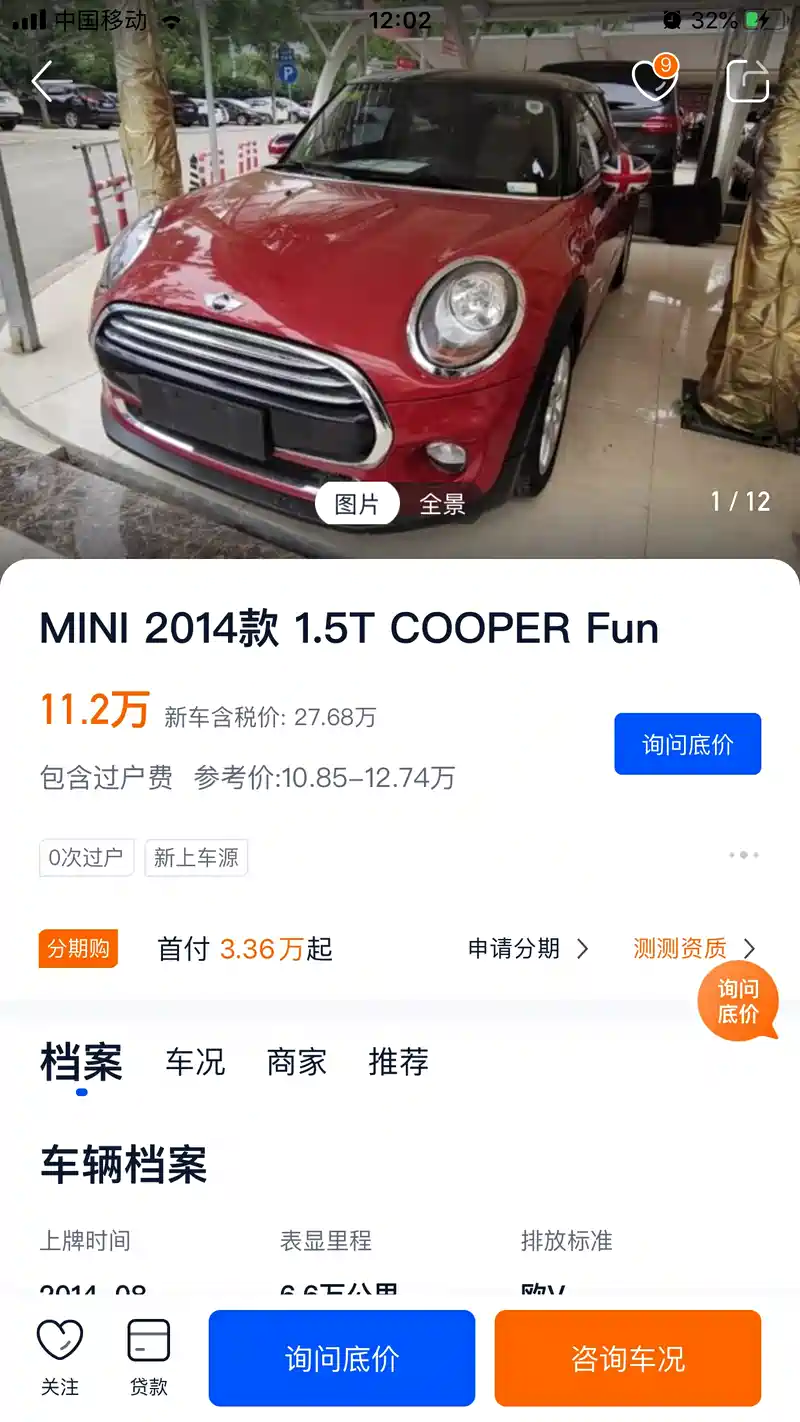800x1422 pixels.
Task: Follow this car via 关注
Action: [x=60, y=1358]
